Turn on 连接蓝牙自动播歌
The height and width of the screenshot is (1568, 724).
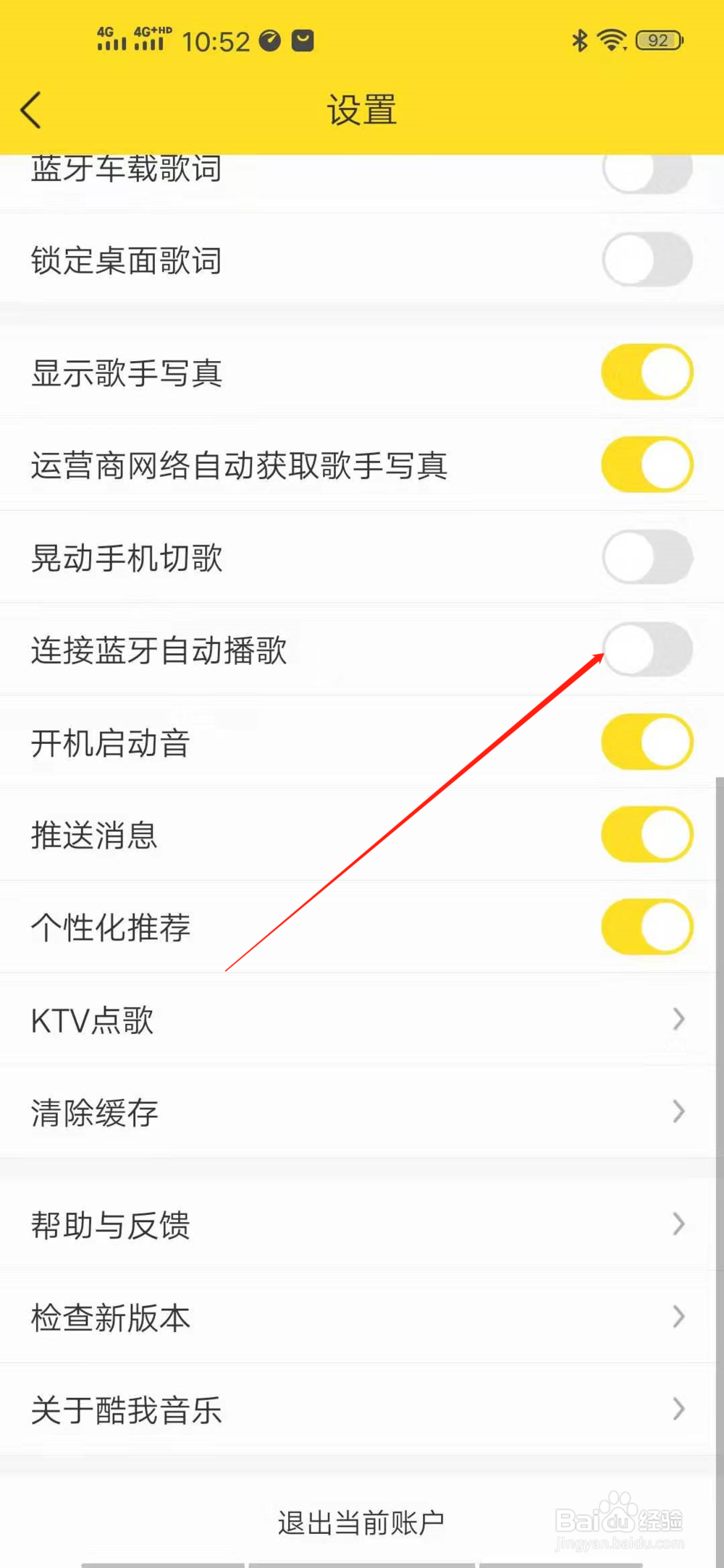pos(647,650)
